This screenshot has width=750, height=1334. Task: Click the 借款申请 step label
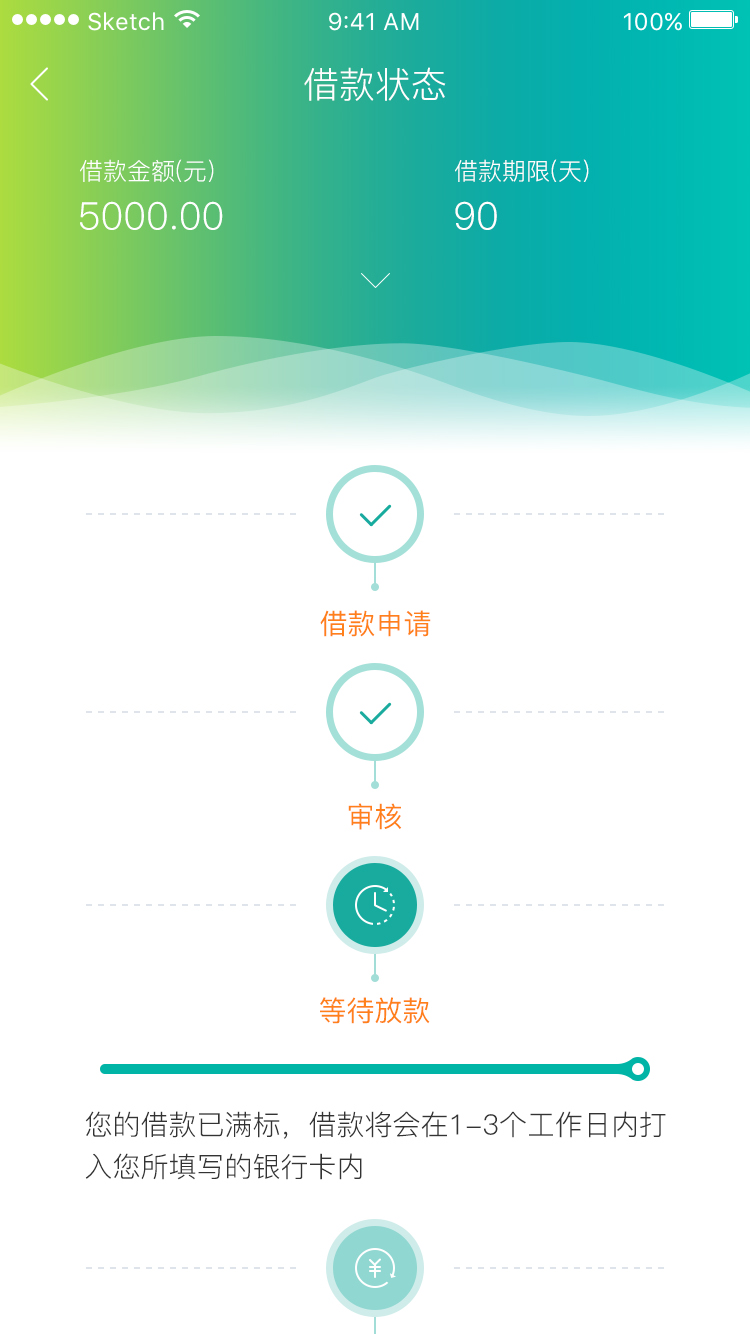click(x=375, y=622)
